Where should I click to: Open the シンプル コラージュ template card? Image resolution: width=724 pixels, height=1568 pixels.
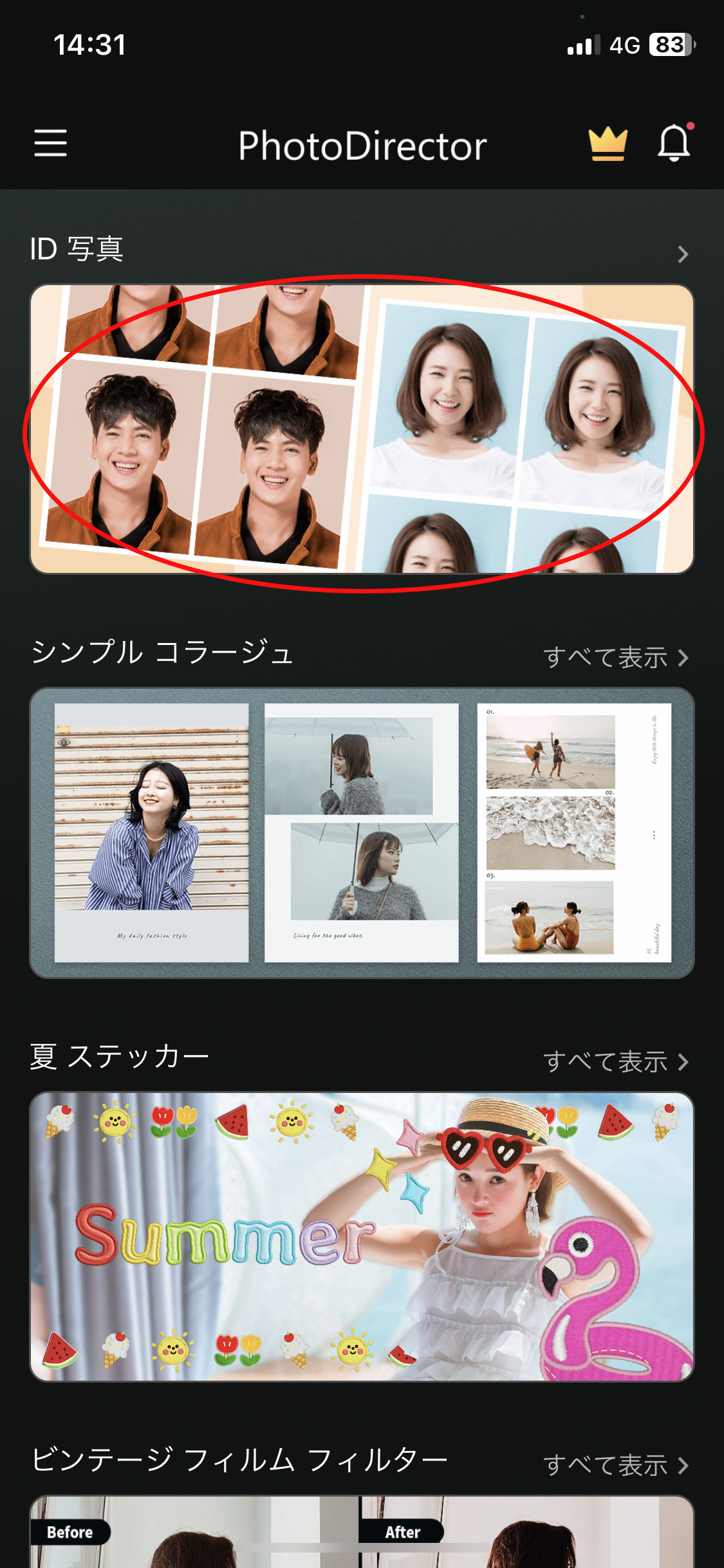362,832
